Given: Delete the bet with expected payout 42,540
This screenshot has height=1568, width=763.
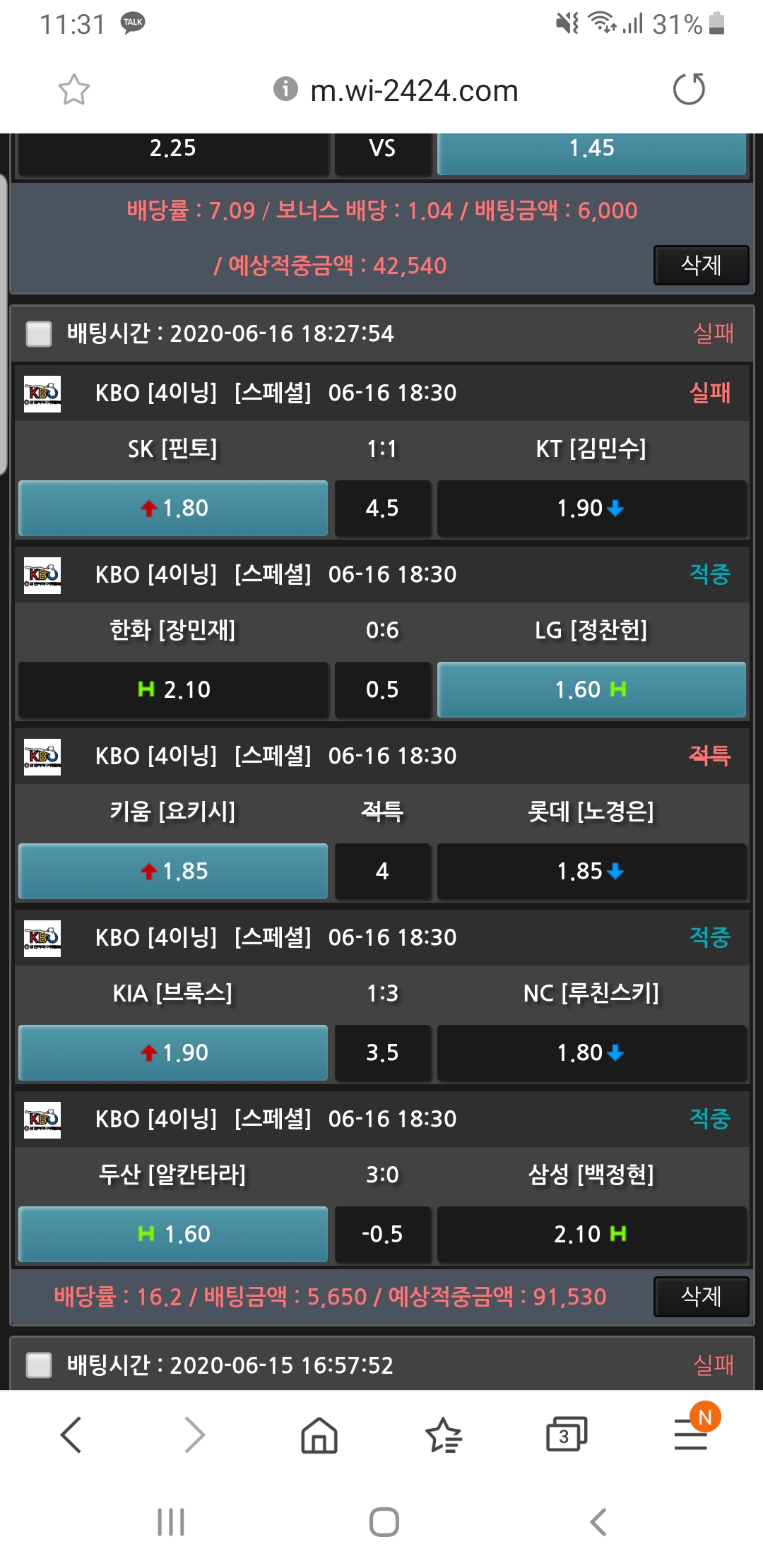Looking at the screenshot, I should coord(701,266).
